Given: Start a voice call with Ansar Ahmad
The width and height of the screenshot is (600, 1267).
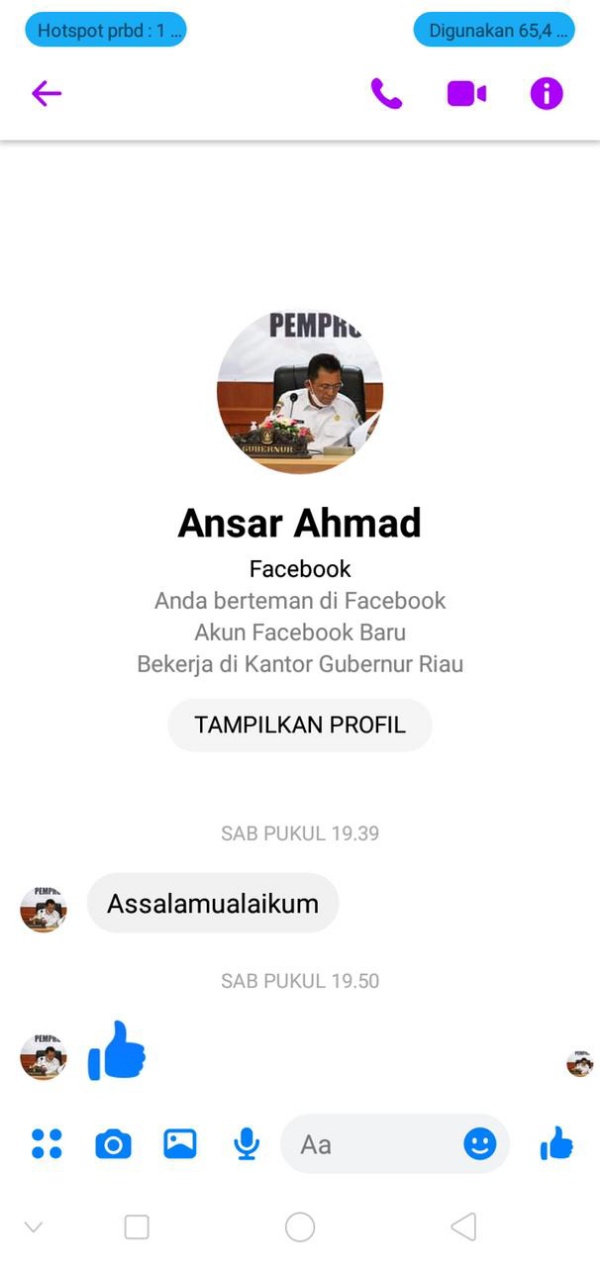Looking at the screenshot, I should [386, 94].
